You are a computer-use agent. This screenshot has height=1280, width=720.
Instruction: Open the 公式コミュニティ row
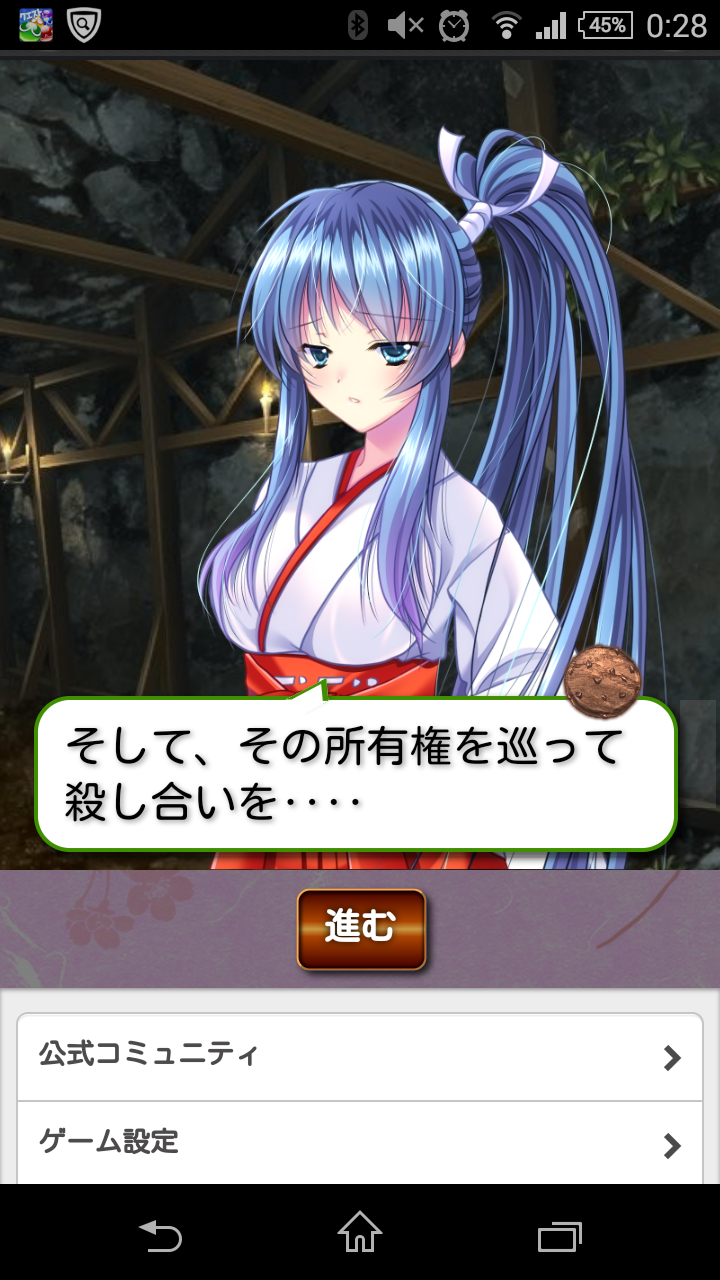[x=360, y=1057]
